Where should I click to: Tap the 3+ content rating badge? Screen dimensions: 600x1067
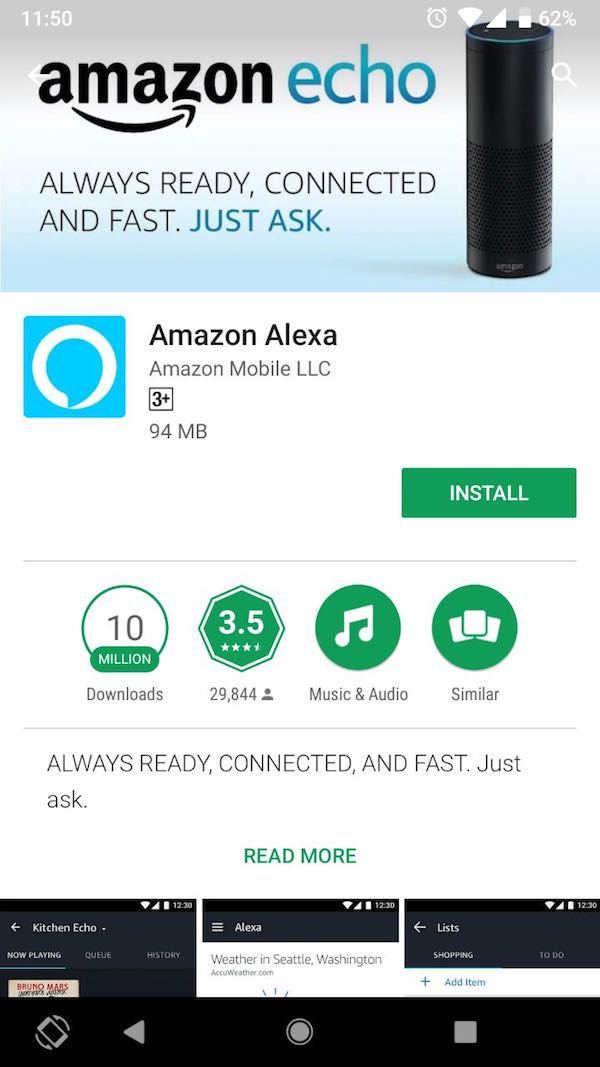click(x=160, y=399)
